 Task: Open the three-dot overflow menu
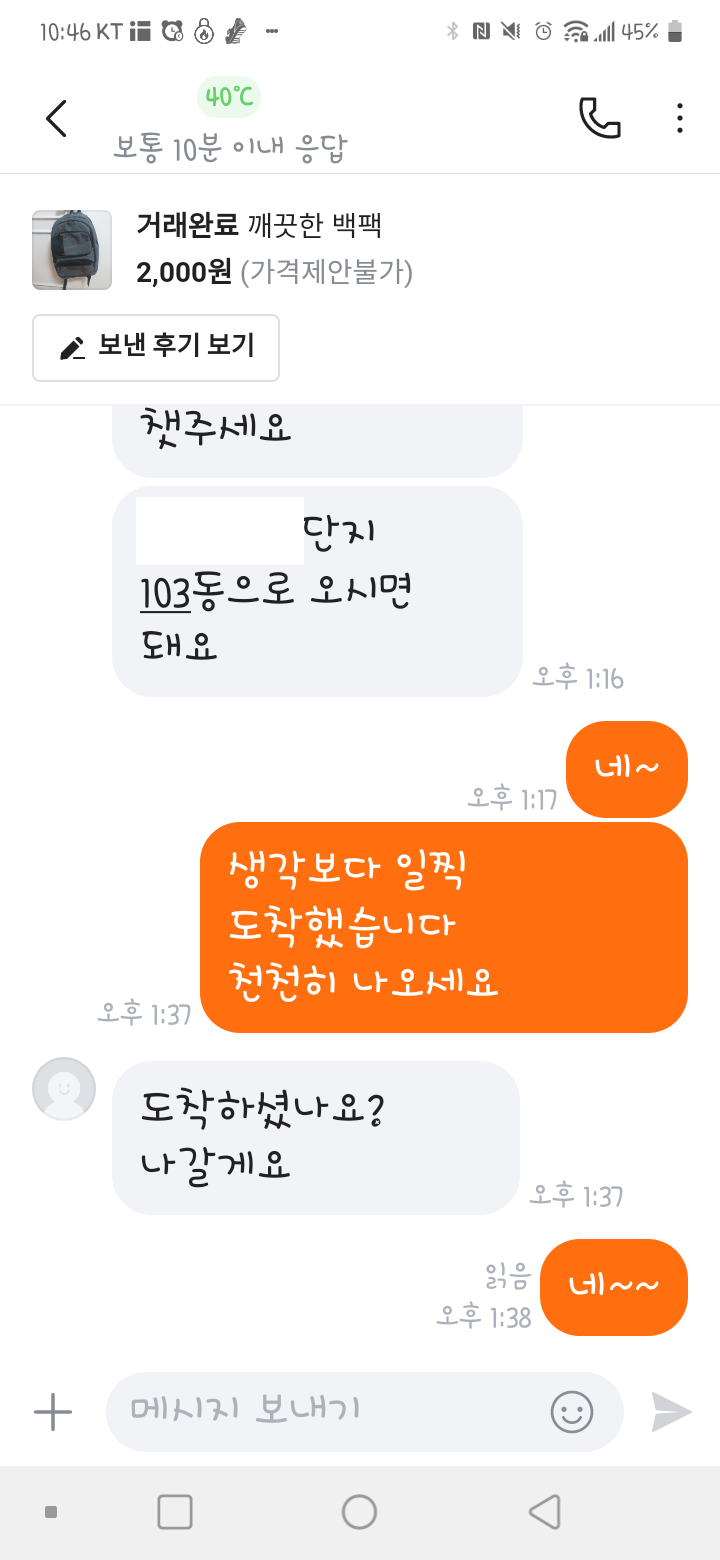680,118
